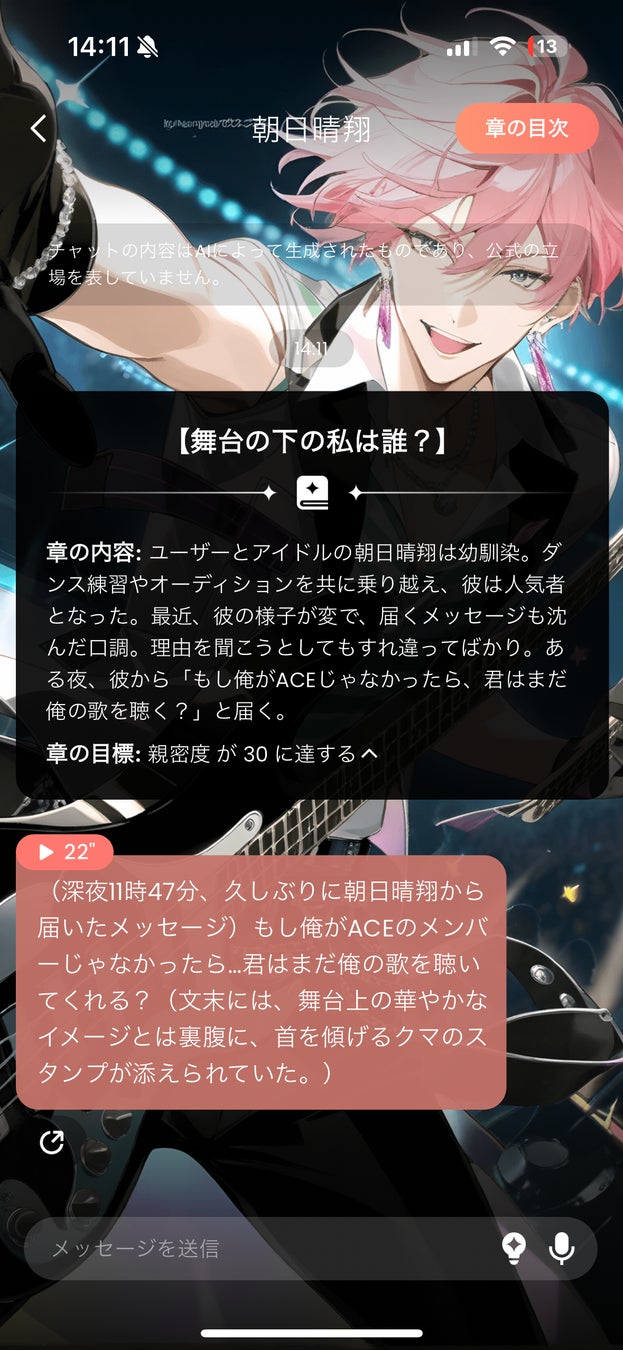The width and height of the screenshot is (623, 1350).
Task: Go back using the top-left arrow
Action: coord(39,129)
